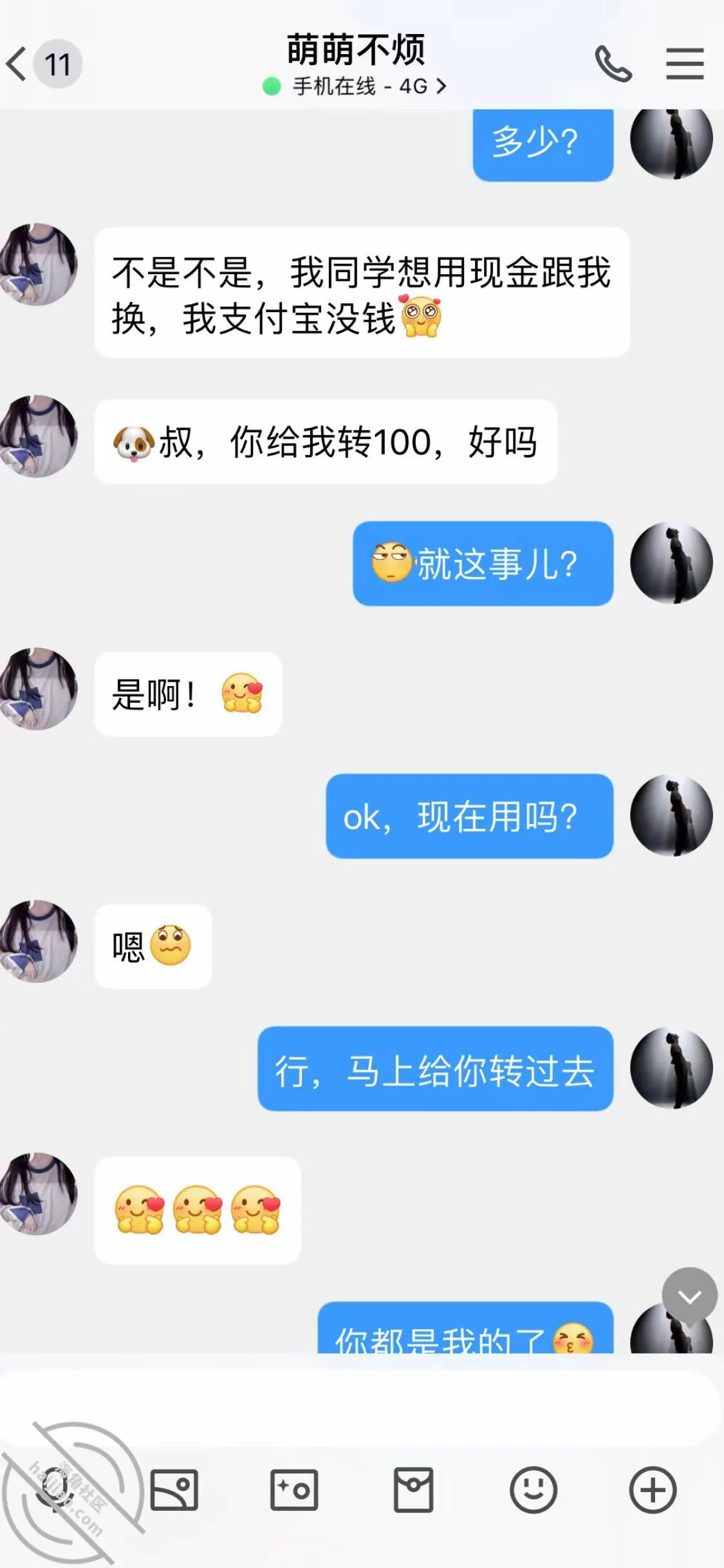Open the plus menu for more options

tap(653, 1489)
